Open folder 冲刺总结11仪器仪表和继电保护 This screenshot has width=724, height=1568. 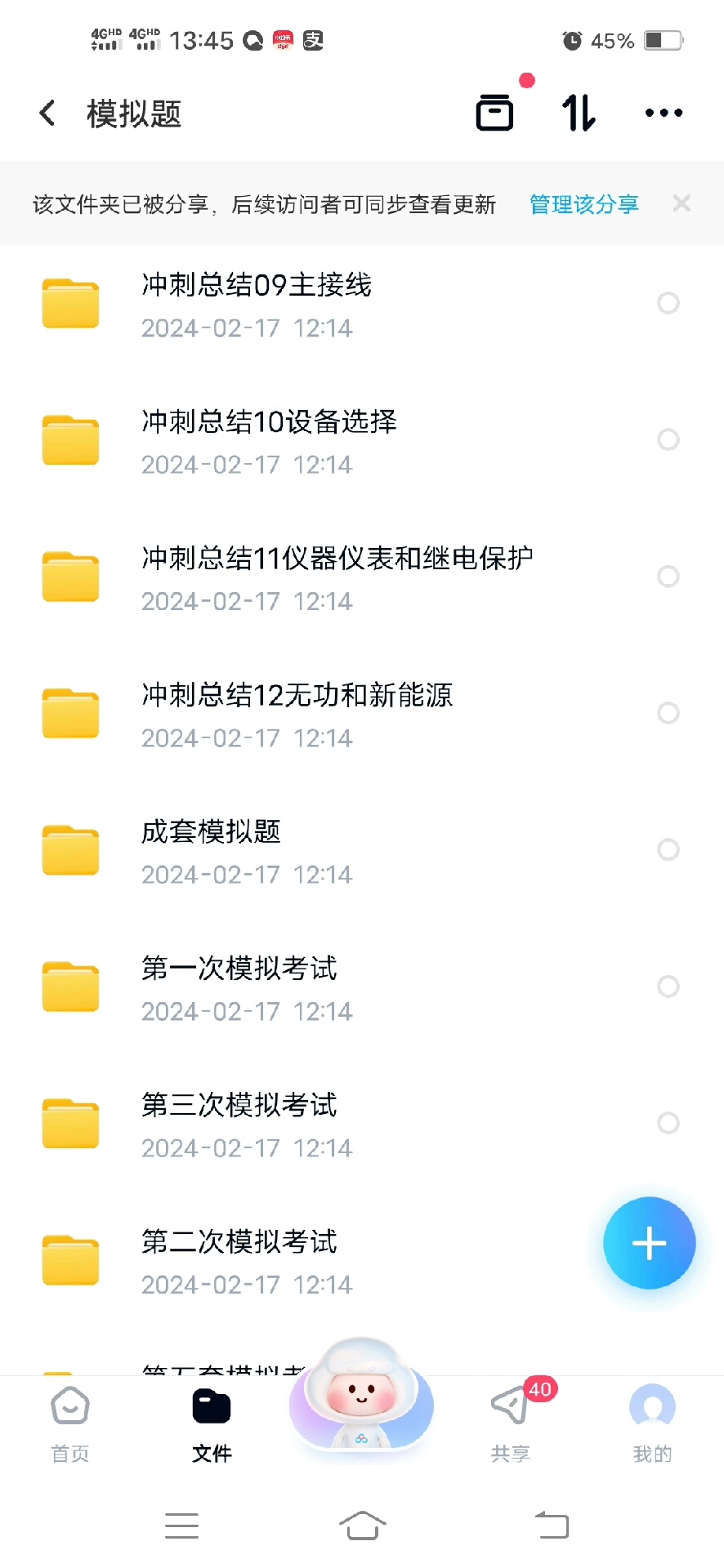[x=337, y=577]
